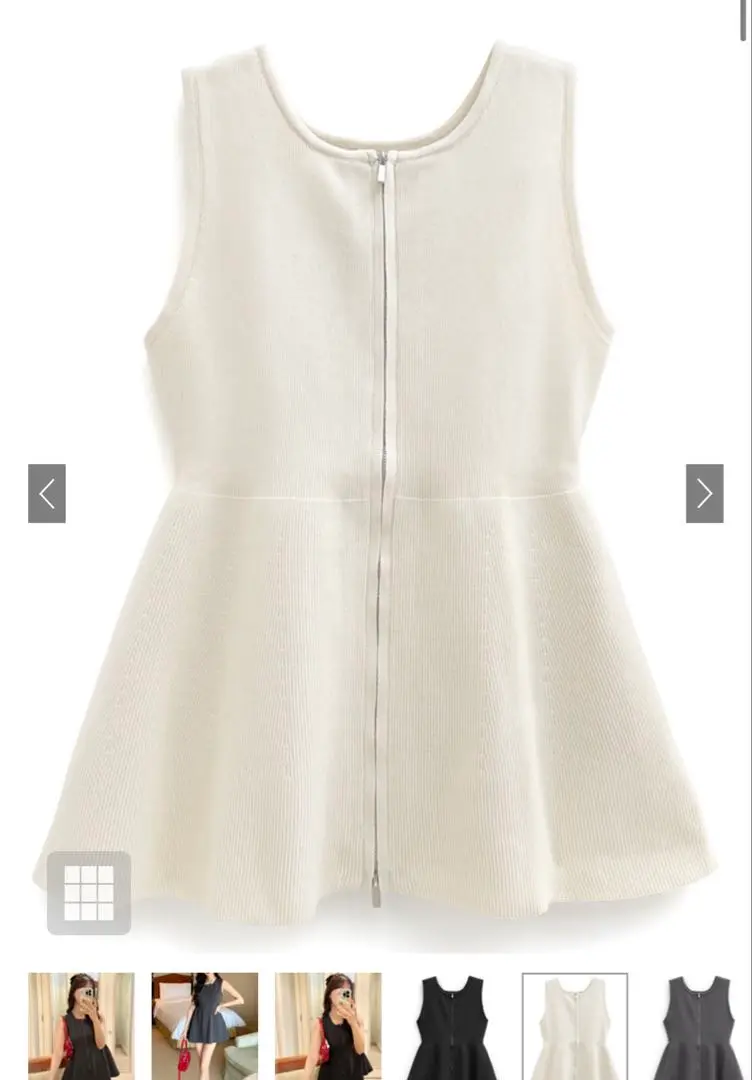
Task: Show the black dress thumbnail
Action: (x=451, y=1026)
